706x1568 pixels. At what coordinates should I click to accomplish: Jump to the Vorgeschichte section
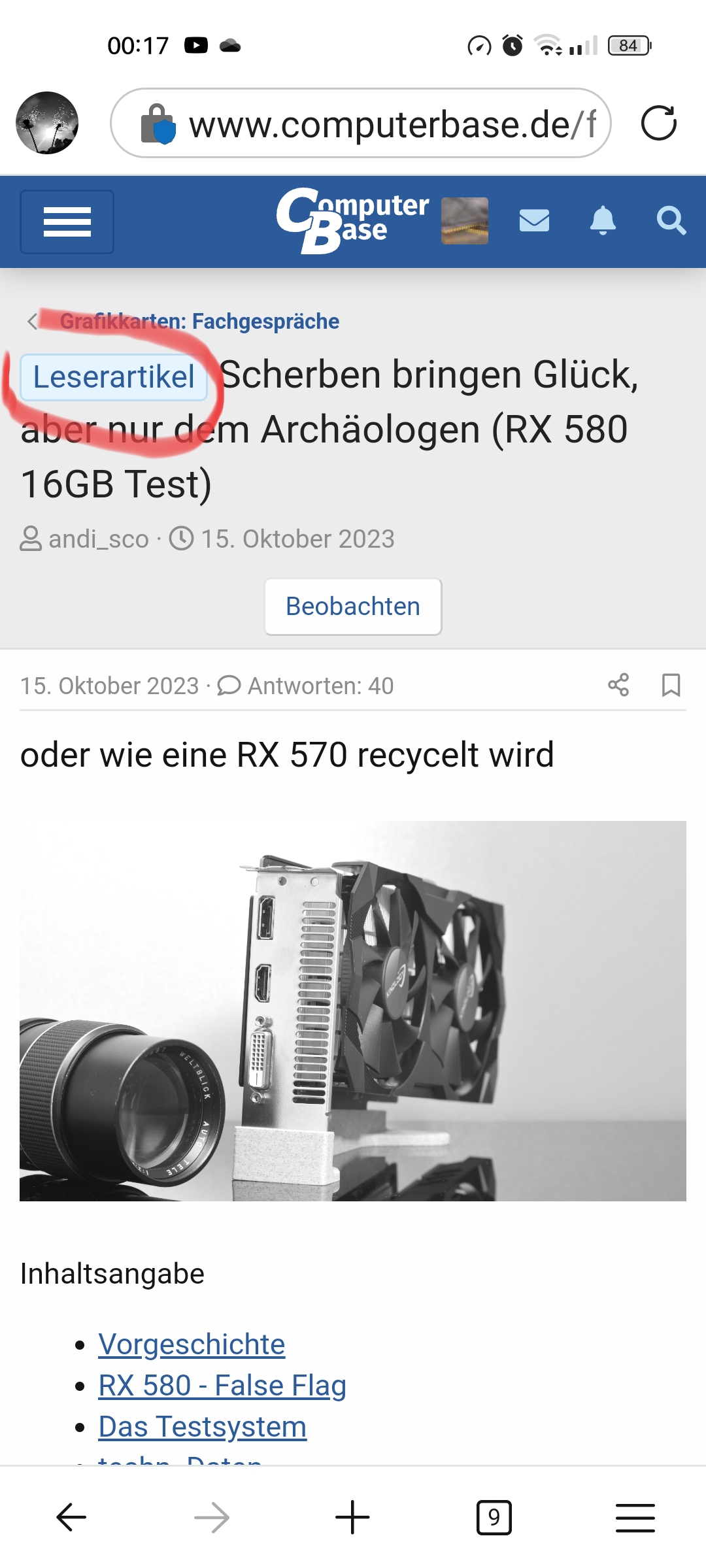192,1344
